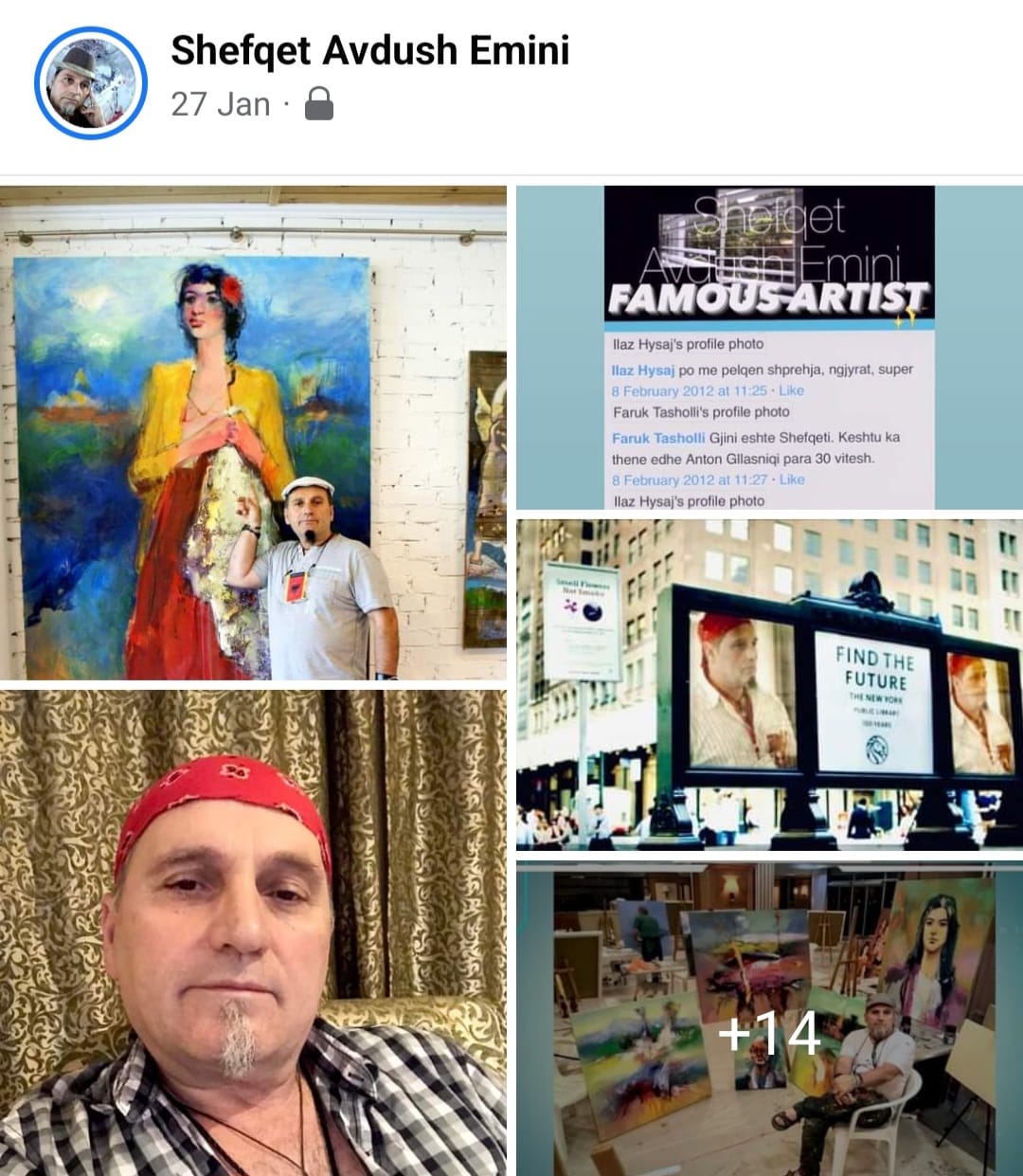View the Famous Artist comments screenshot photo
Viewport: 1023px width, 1176px height.
(769, 348)
